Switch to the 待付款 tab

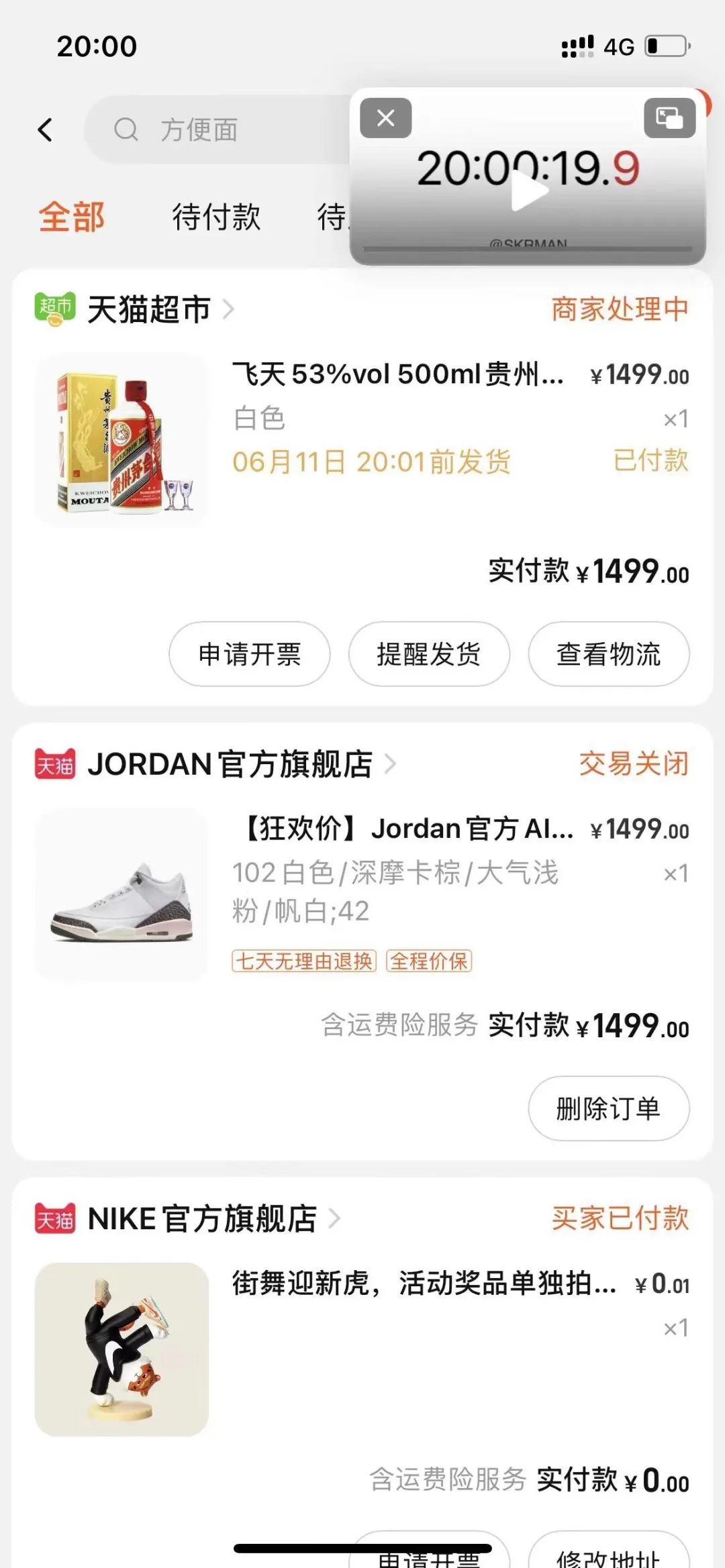216,217
